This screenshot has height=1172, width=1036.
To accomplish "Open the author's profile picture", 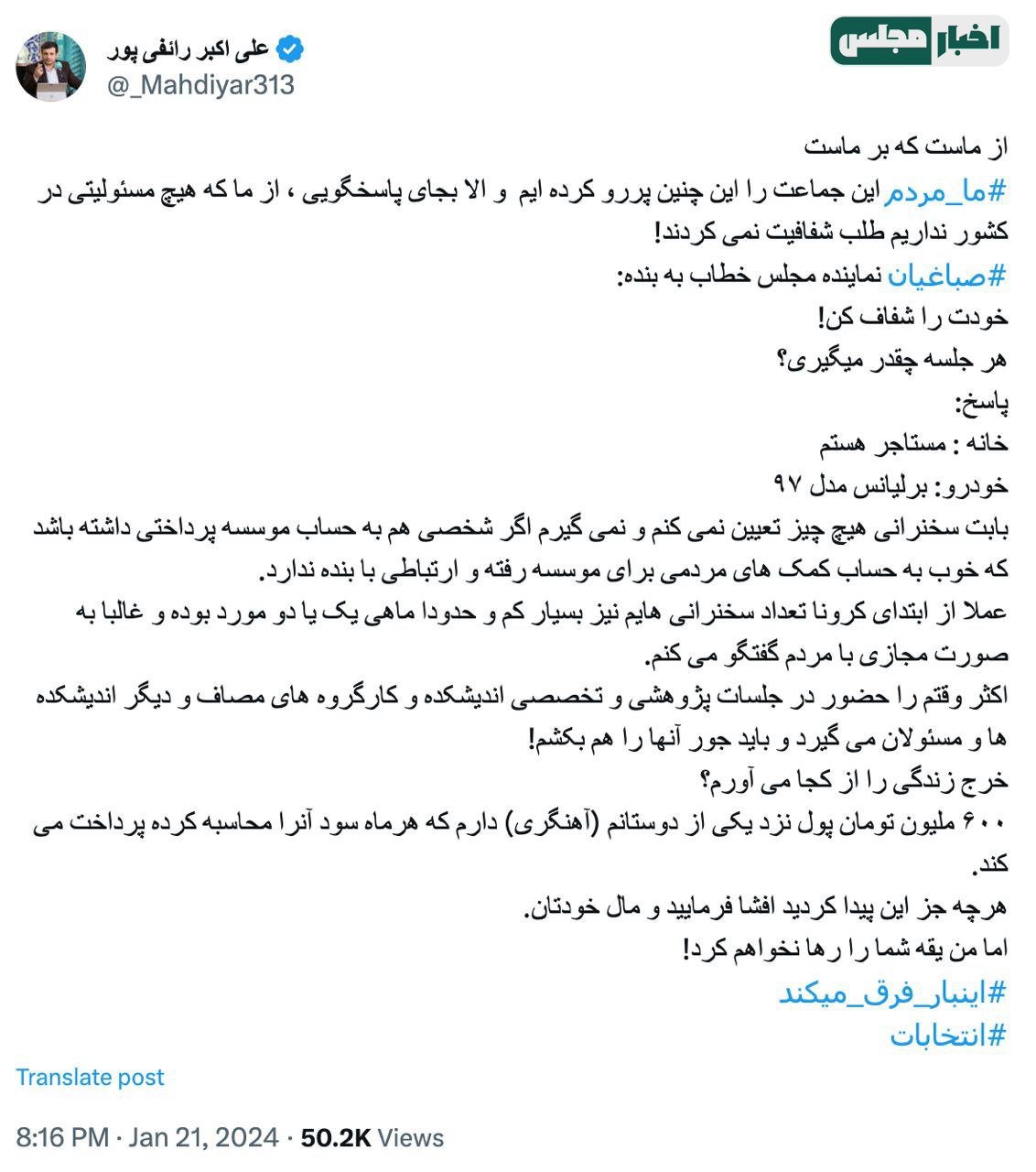I will click(51, 66).
